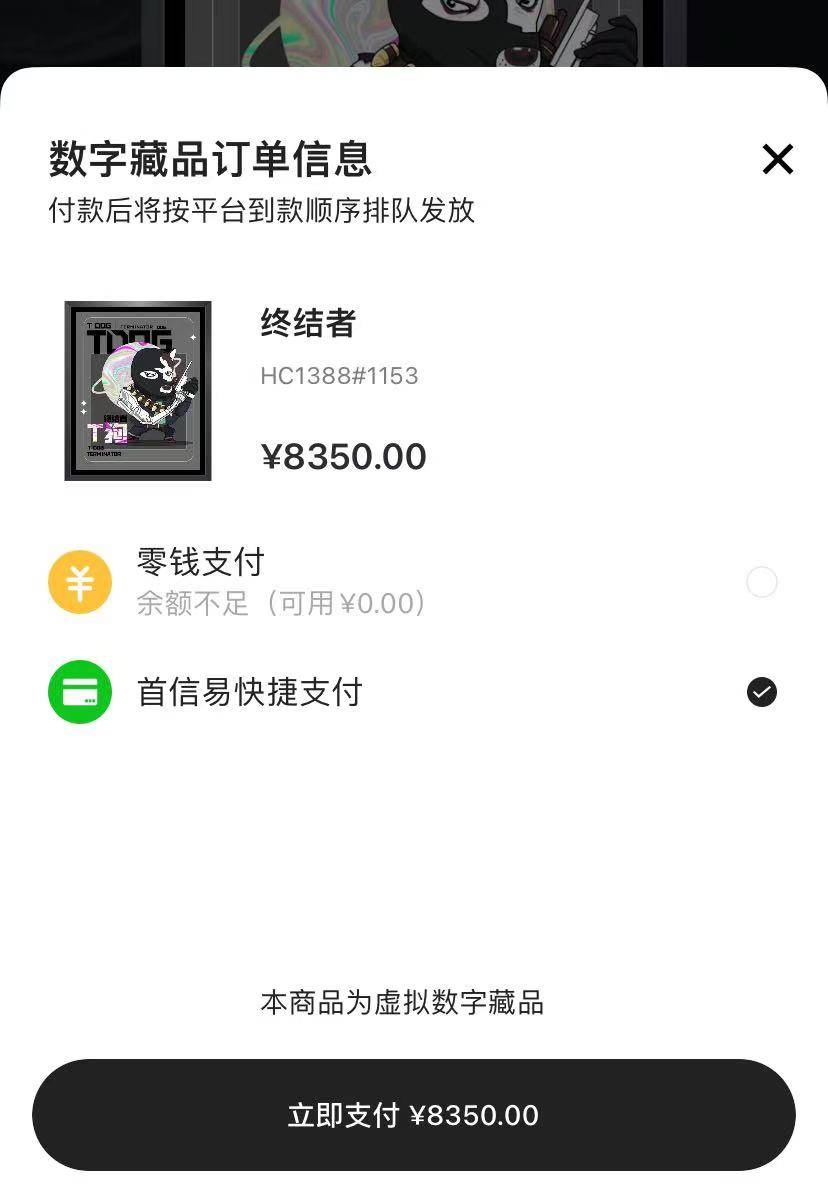
Task: Click the product code HC1388#1153
Action: pos(340,376)
